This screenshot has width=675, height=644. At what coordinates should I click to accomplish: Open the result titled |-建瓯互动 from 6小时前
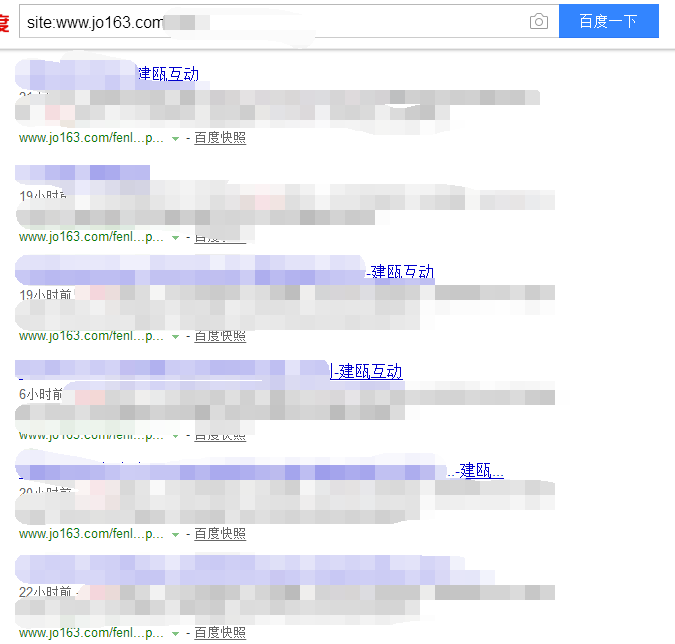[368, 372]
